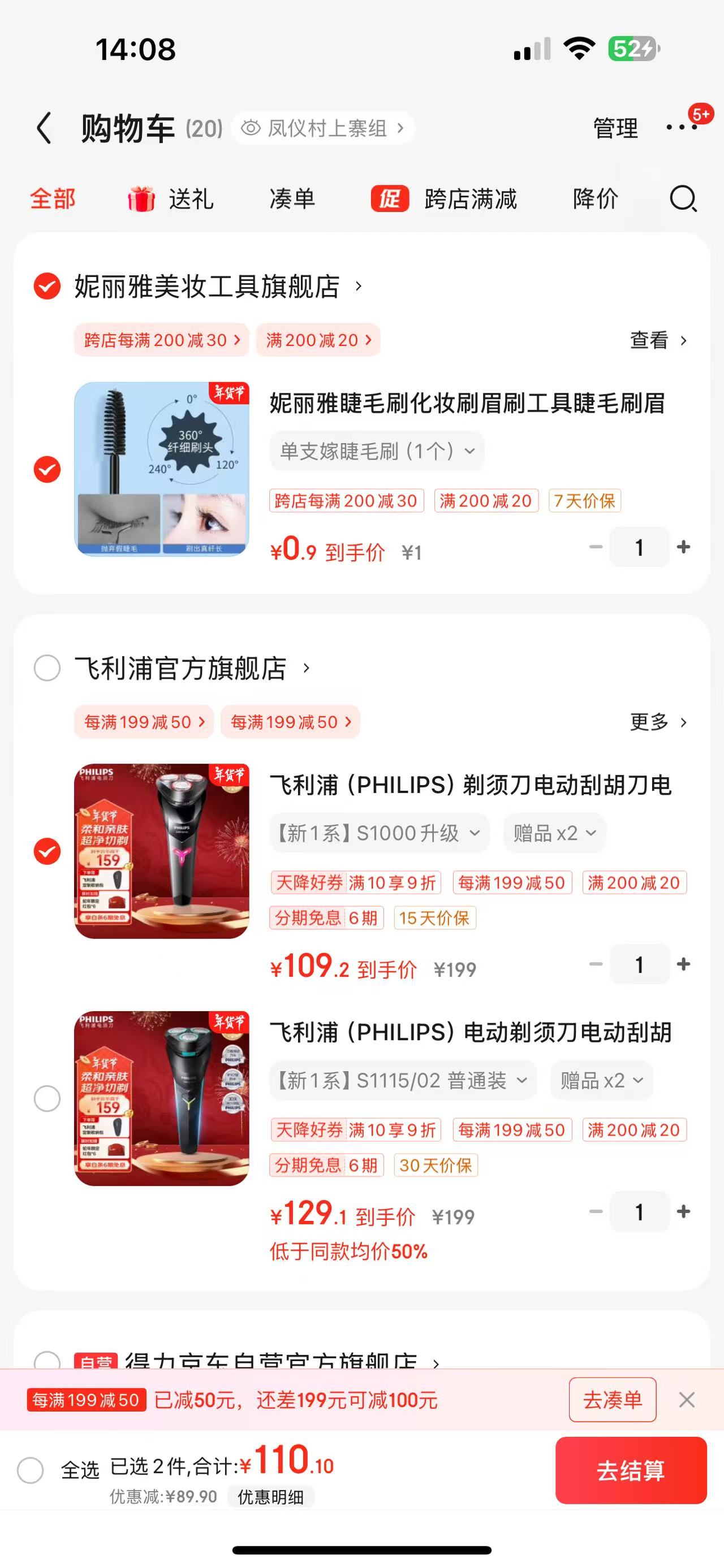This screenshot has height=1568, width=724.
Task: Uncheck the 妮丽雅睫毛刷 item checkbox
Action: (x=46, y=470)
